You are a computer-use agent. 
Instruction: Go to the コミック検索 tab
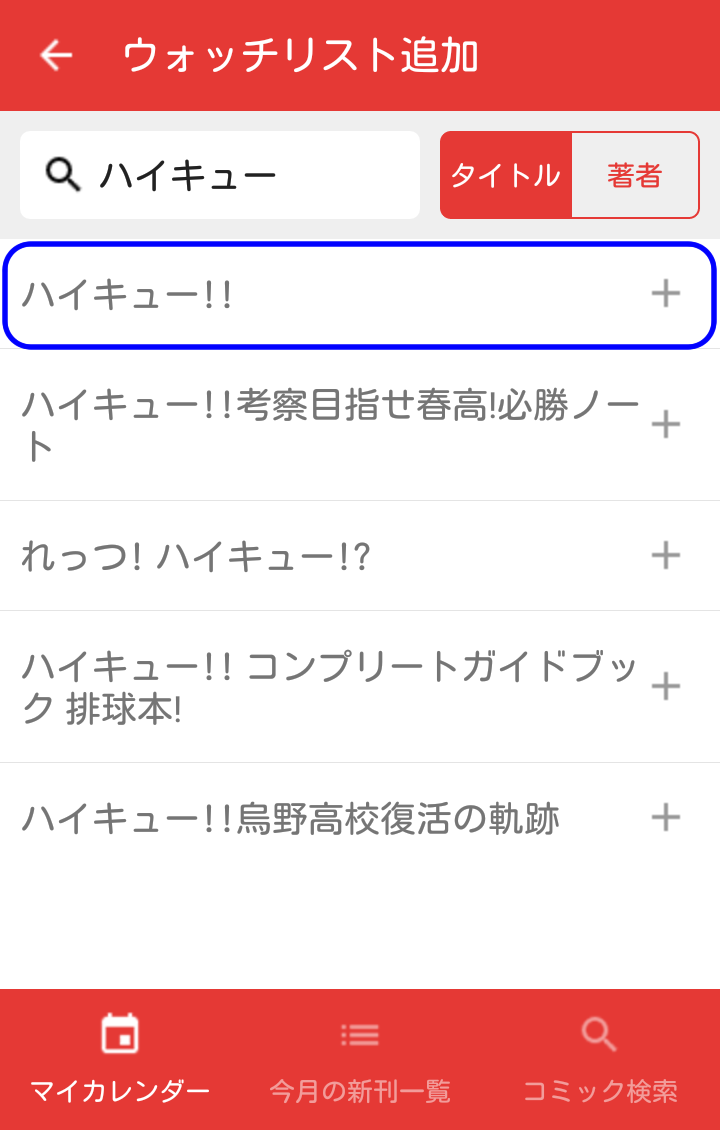(x=600, y=1060)
